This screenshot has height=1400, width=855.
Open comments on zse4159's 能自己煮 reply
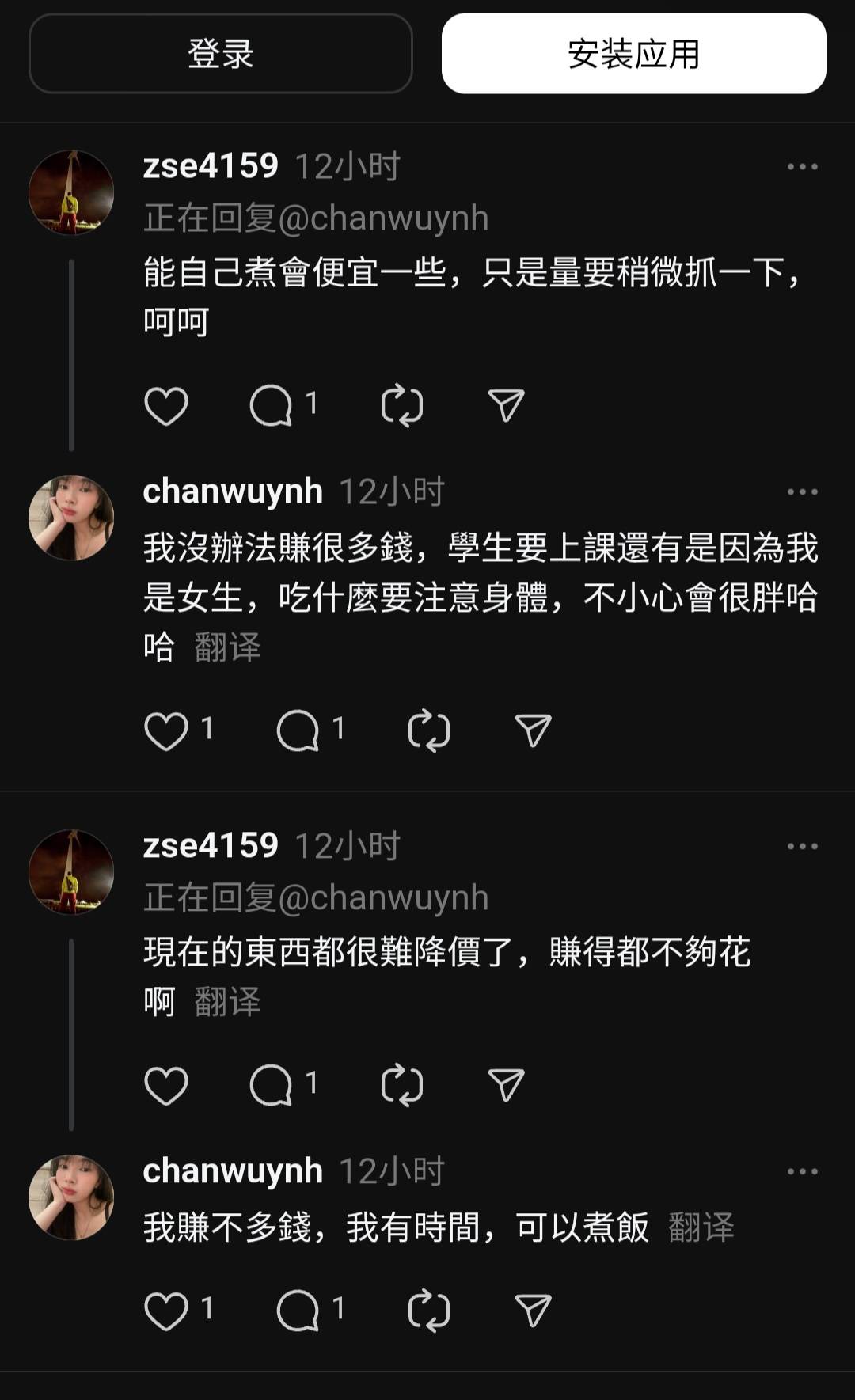point(272,406)
